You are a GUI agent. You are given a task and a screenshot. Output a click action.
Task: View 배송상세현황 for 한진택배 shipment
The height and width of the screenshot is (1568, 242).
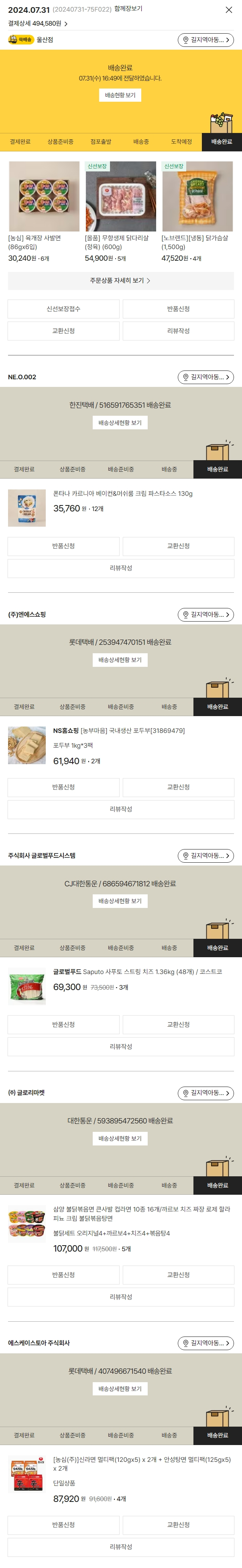point(120,423)
